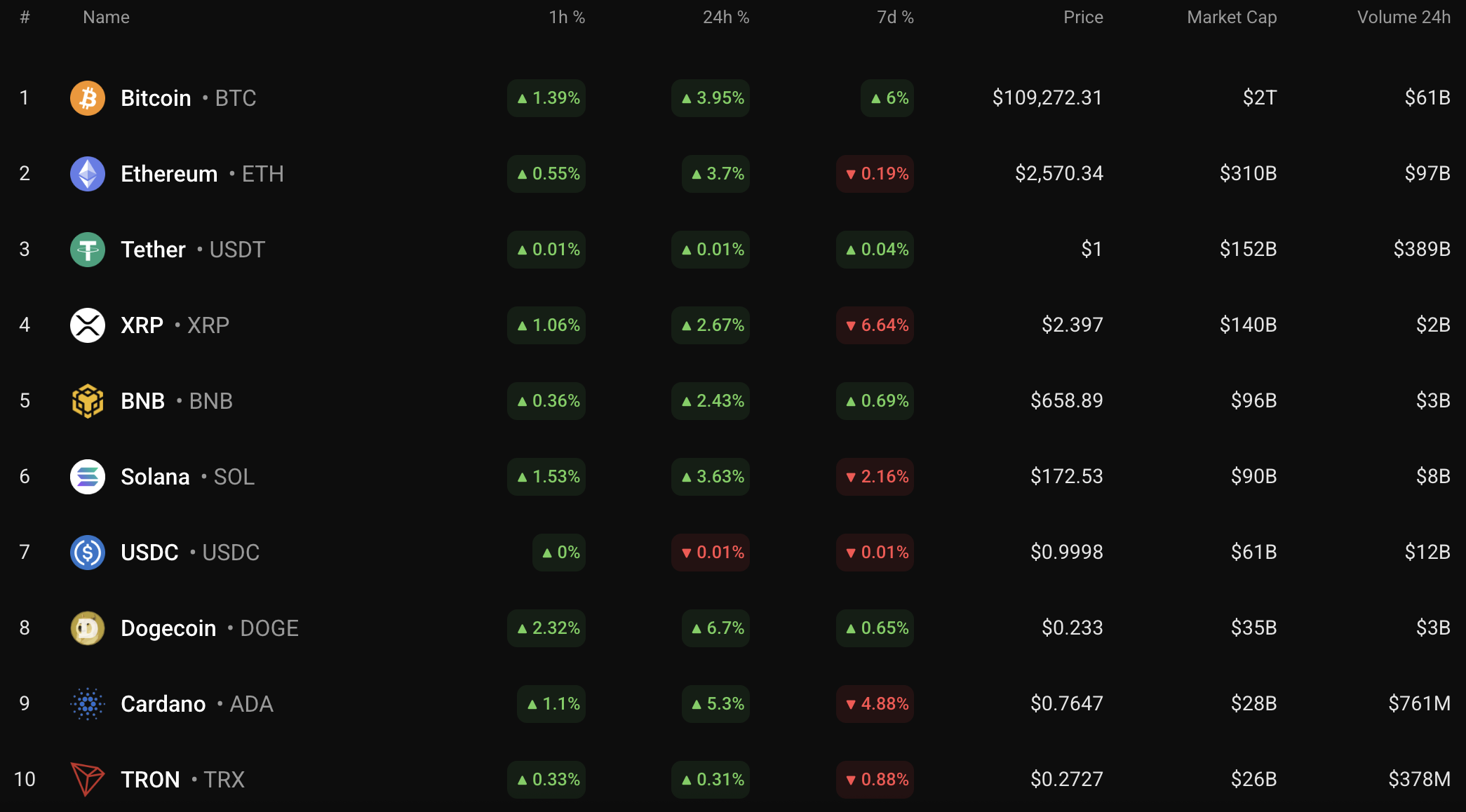Sort by 24h % change
This screenshot has height=812, width=1466.
pos(725,18)
